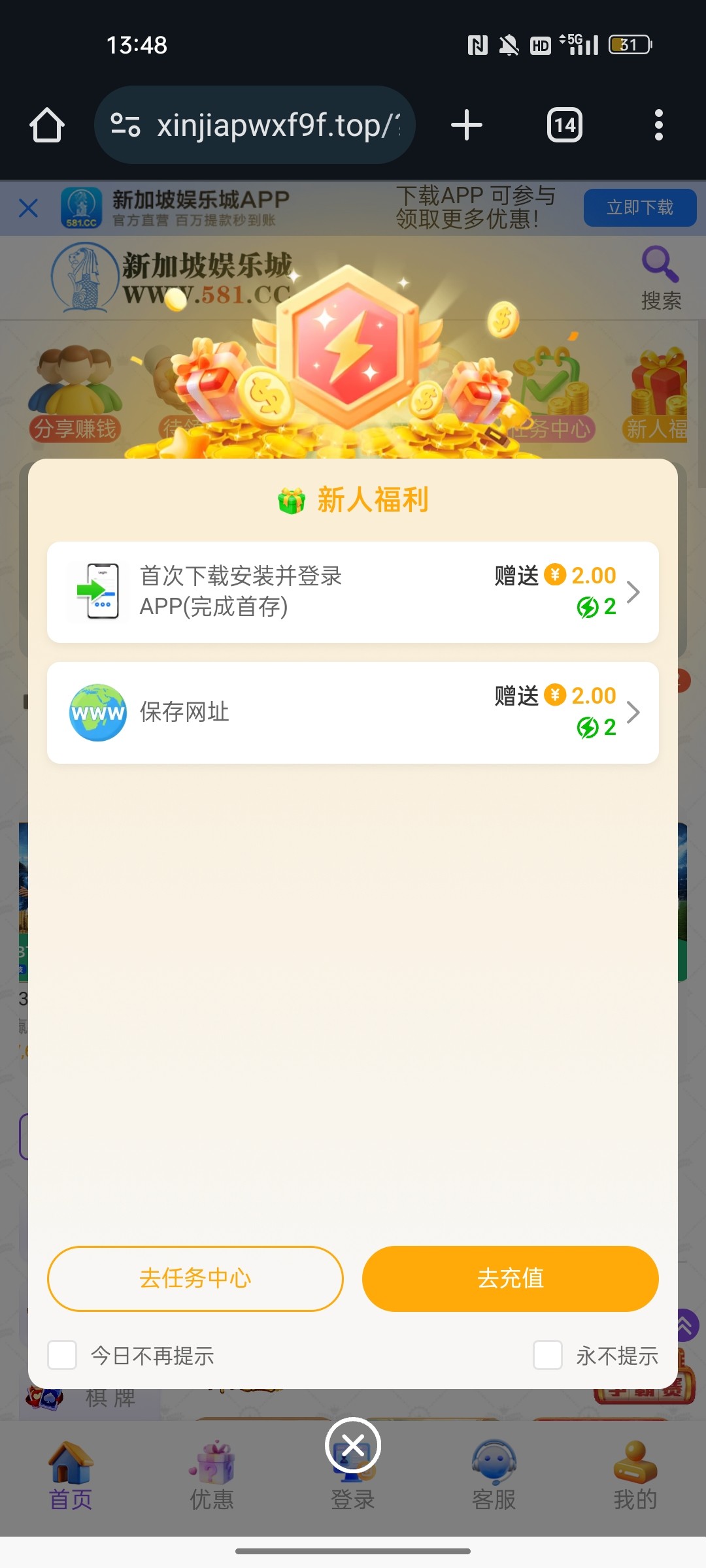Expand the APP first-download reward task

tap(631, 592)
